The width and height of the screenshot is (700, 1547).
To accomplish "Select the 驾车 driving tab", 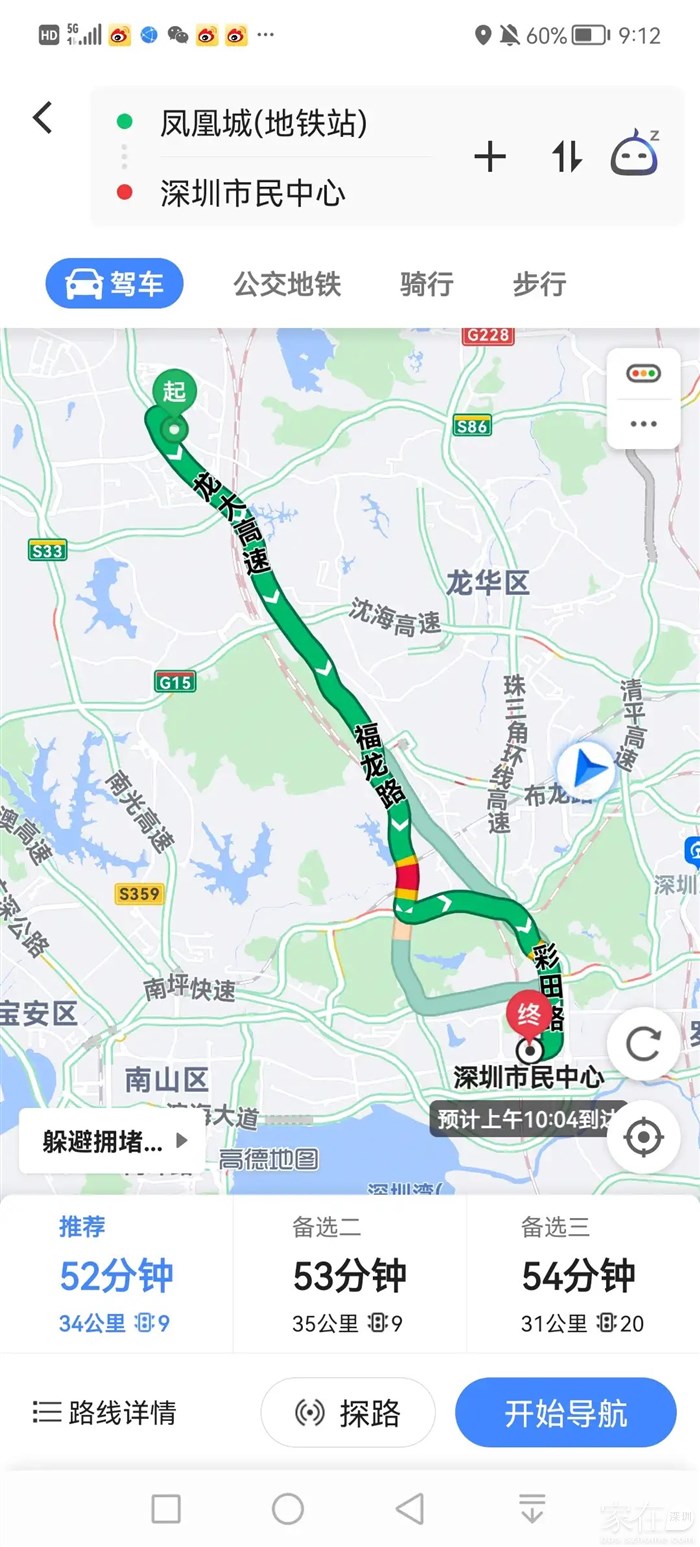I will (x=115, y=284).
